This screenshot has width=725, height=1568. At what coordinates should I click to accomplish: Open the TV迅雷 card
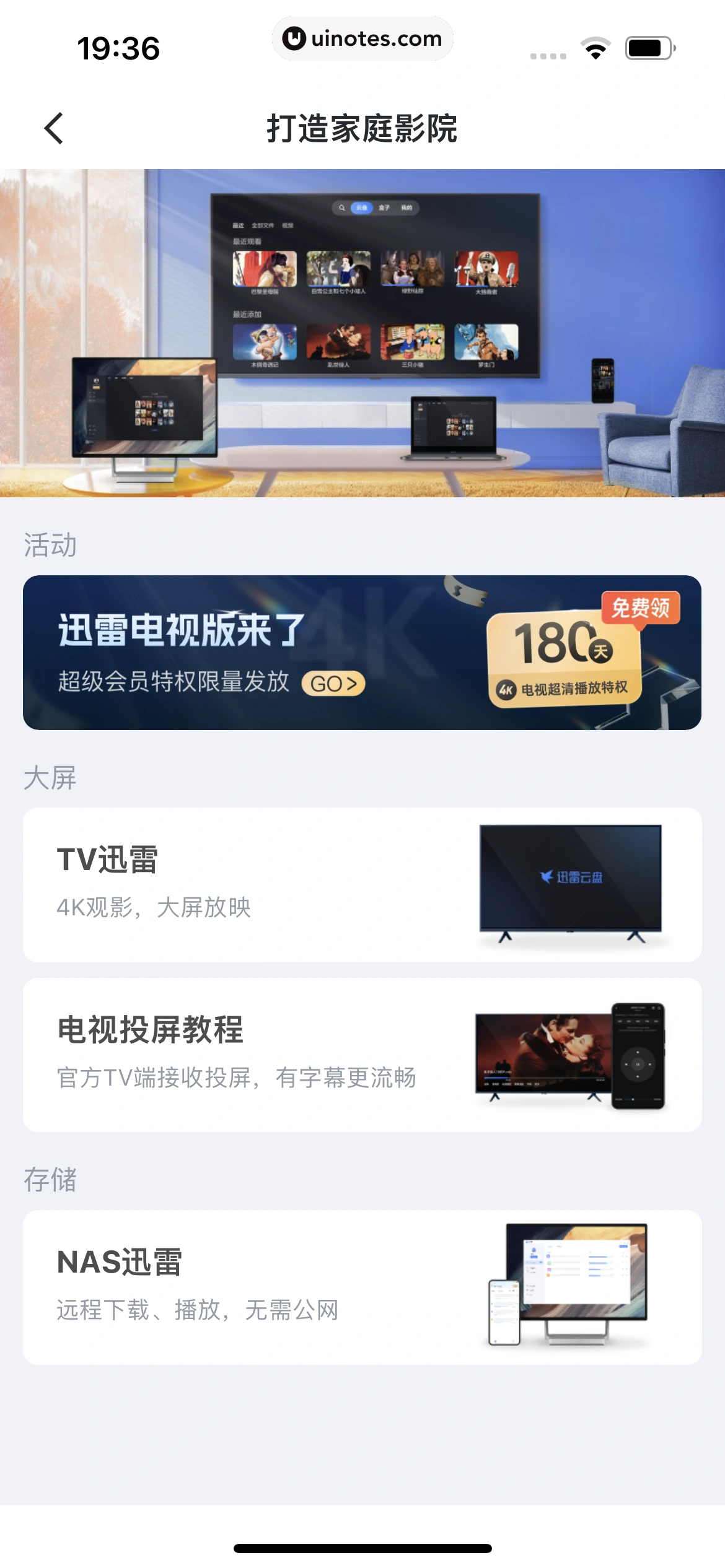click(362, 884)
